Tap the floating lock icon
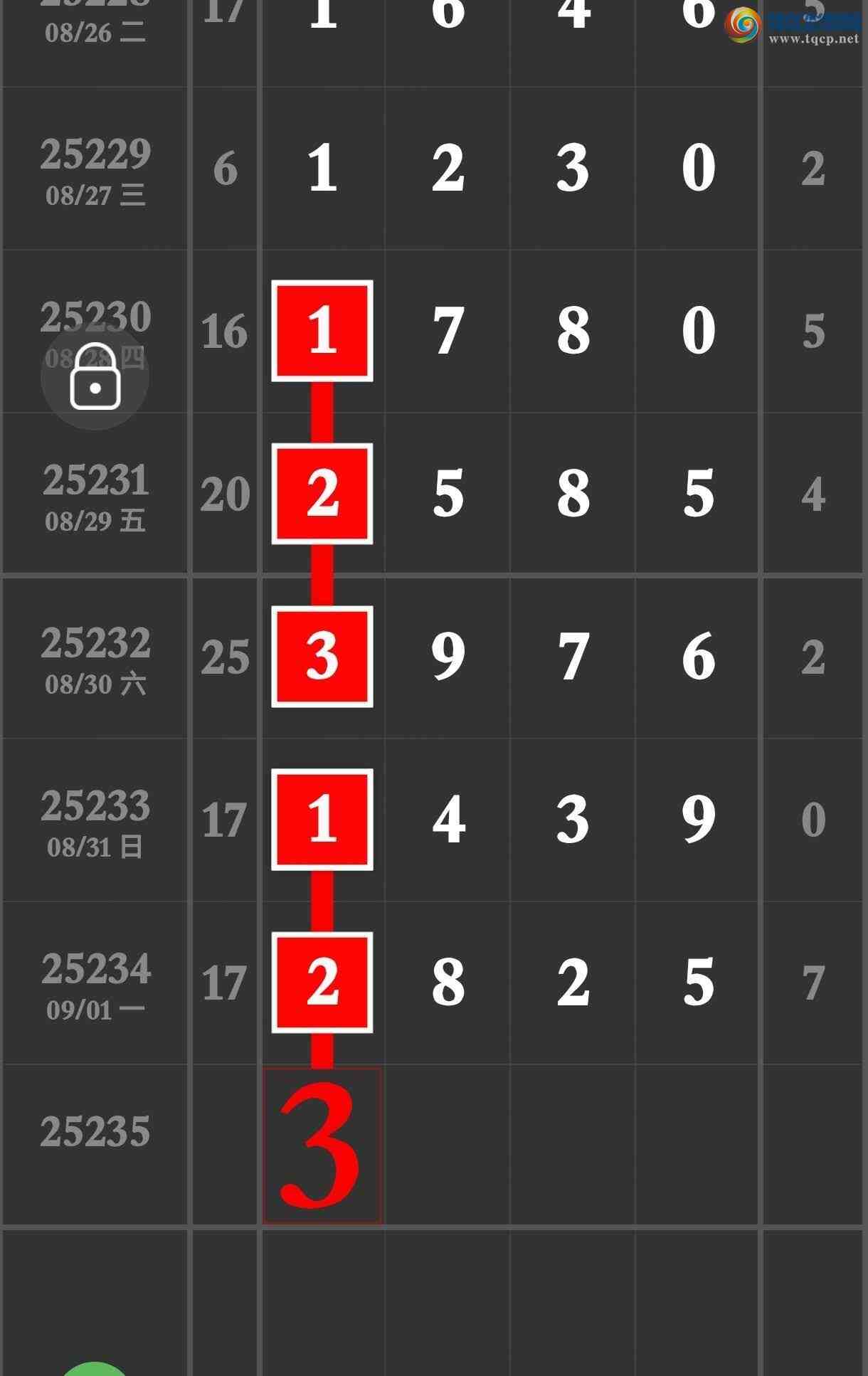 [95, 376]
